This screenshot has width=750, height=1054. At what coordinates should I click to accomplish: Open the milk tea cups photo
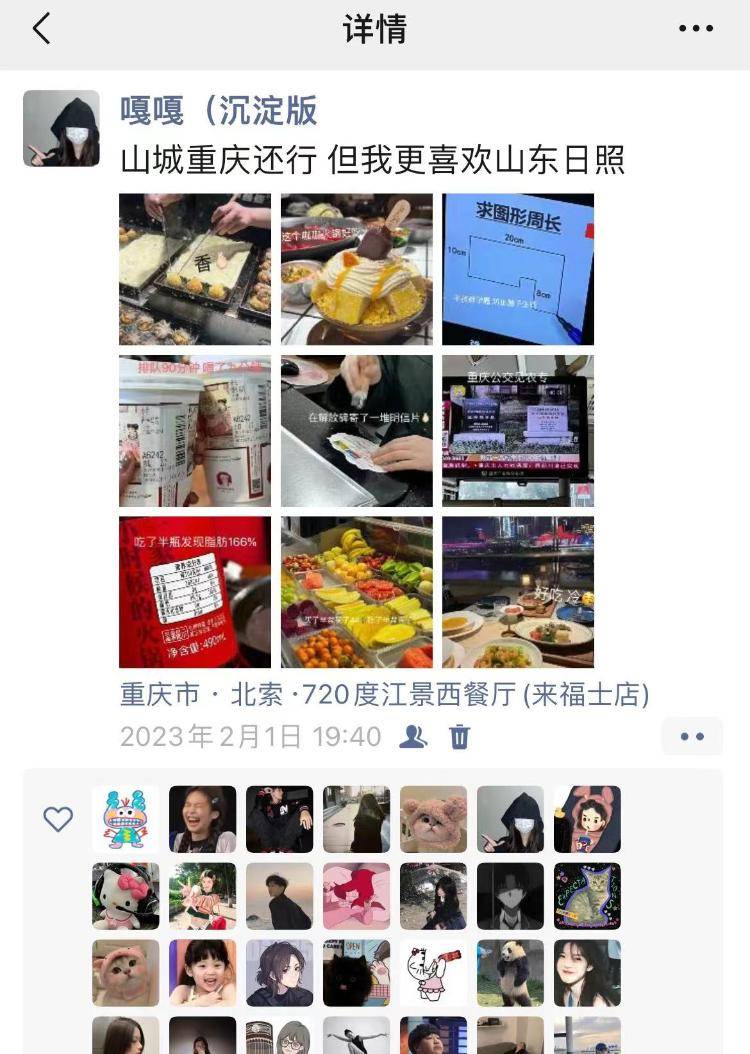pyautogui.click(x=195, y=431)
